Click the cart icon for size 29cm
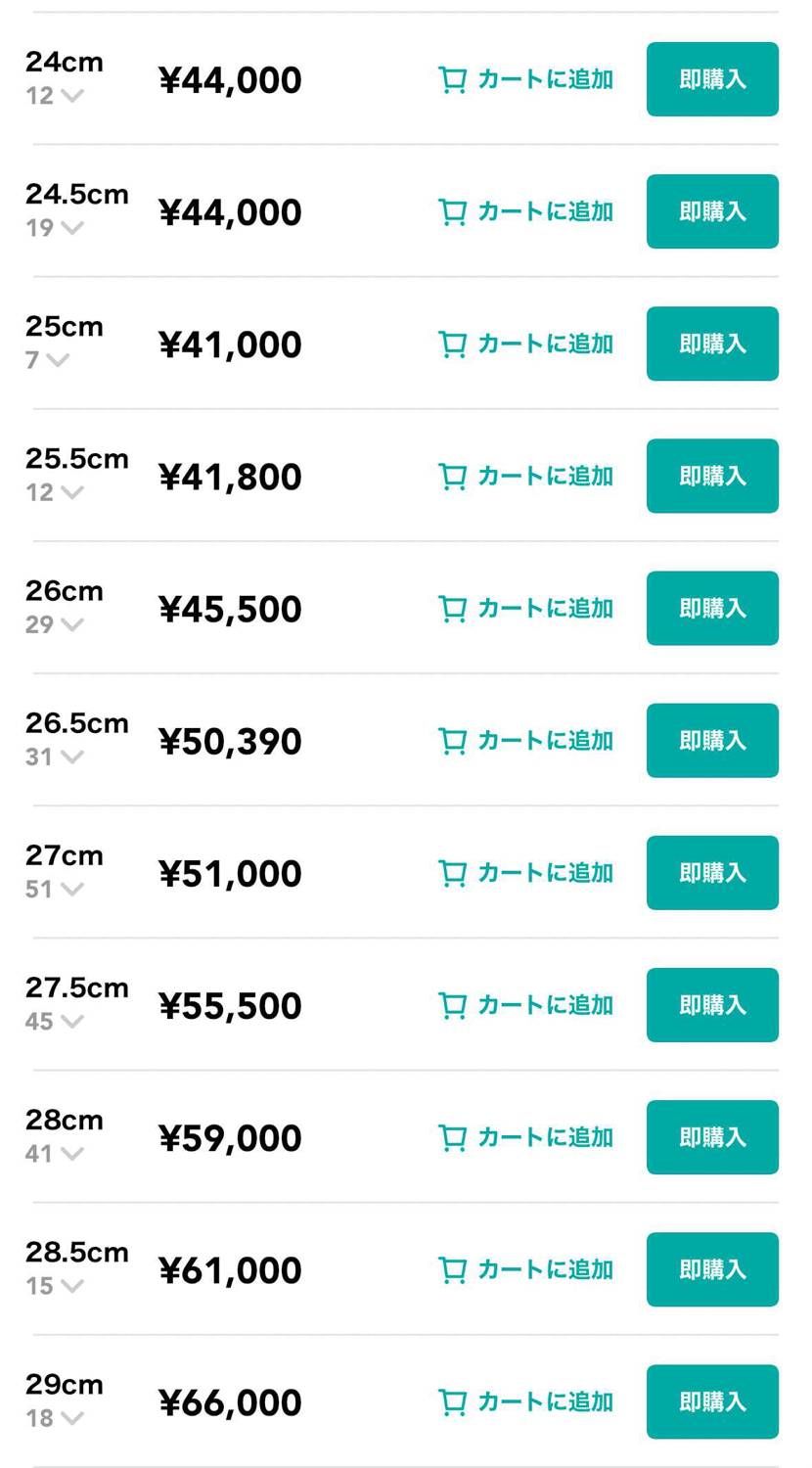This screenshot has height=1468, width=812. pos(451,1401)
